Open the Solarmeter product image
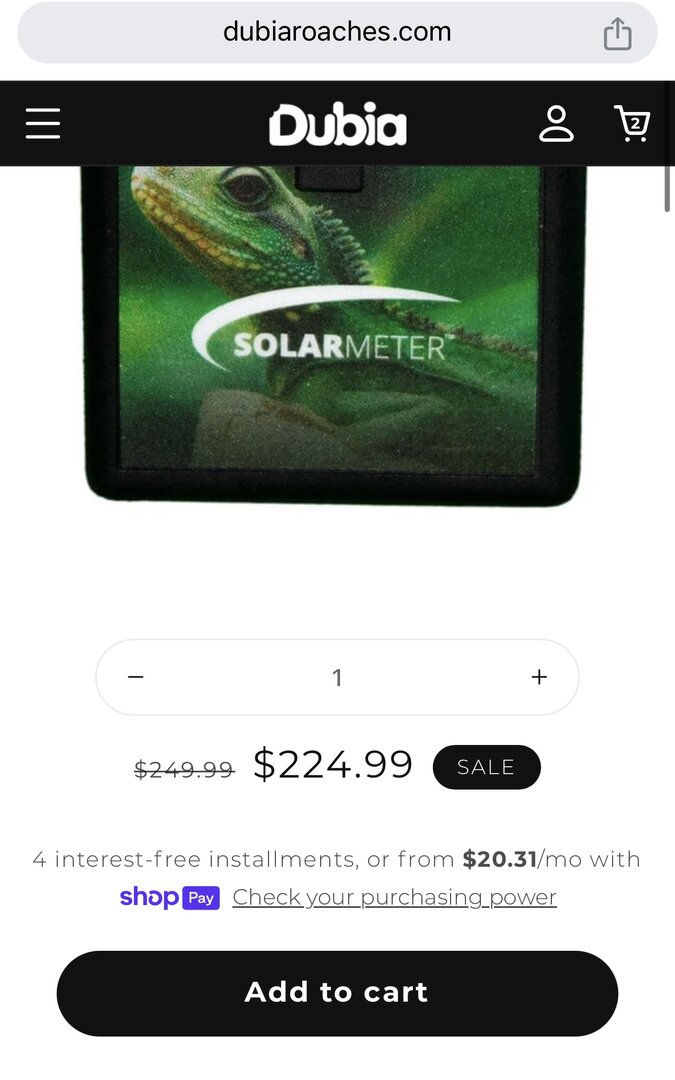 tap(331, 336)
